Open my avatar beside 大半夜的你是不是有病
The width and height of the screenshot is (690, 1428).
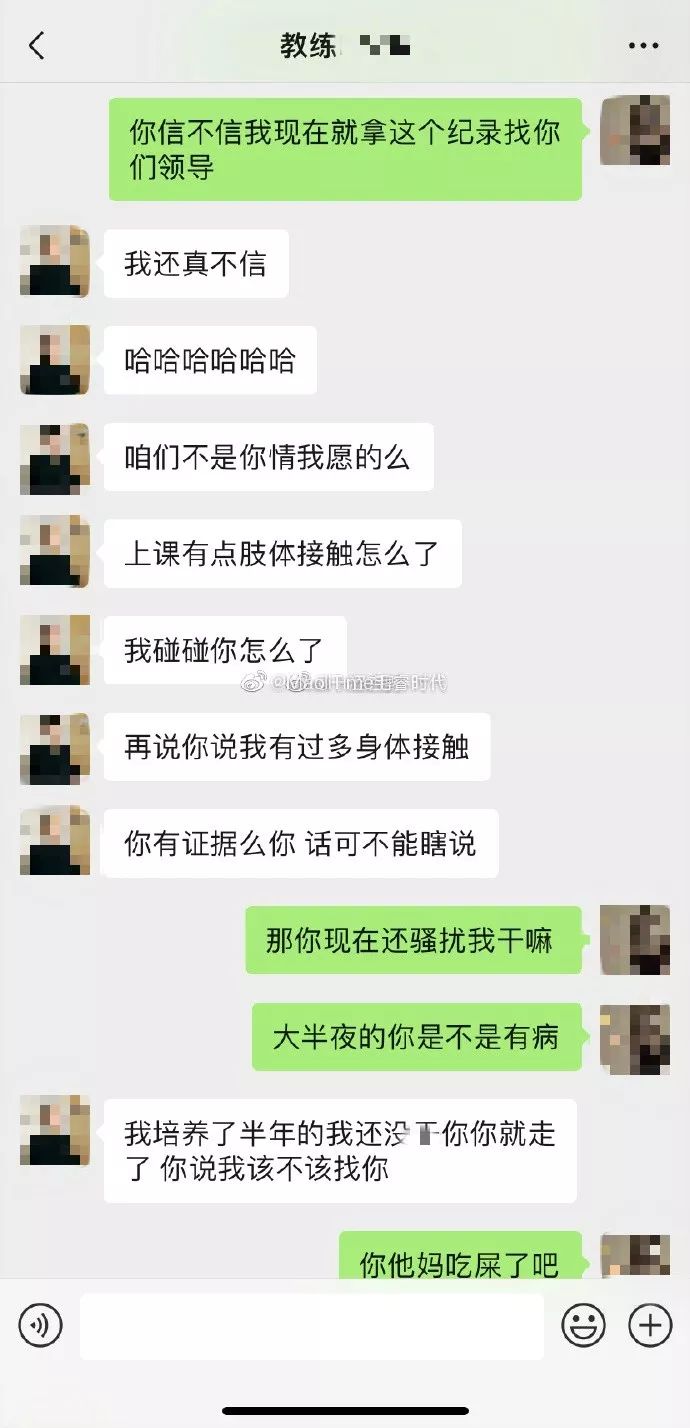click(x=635, y=1038)
